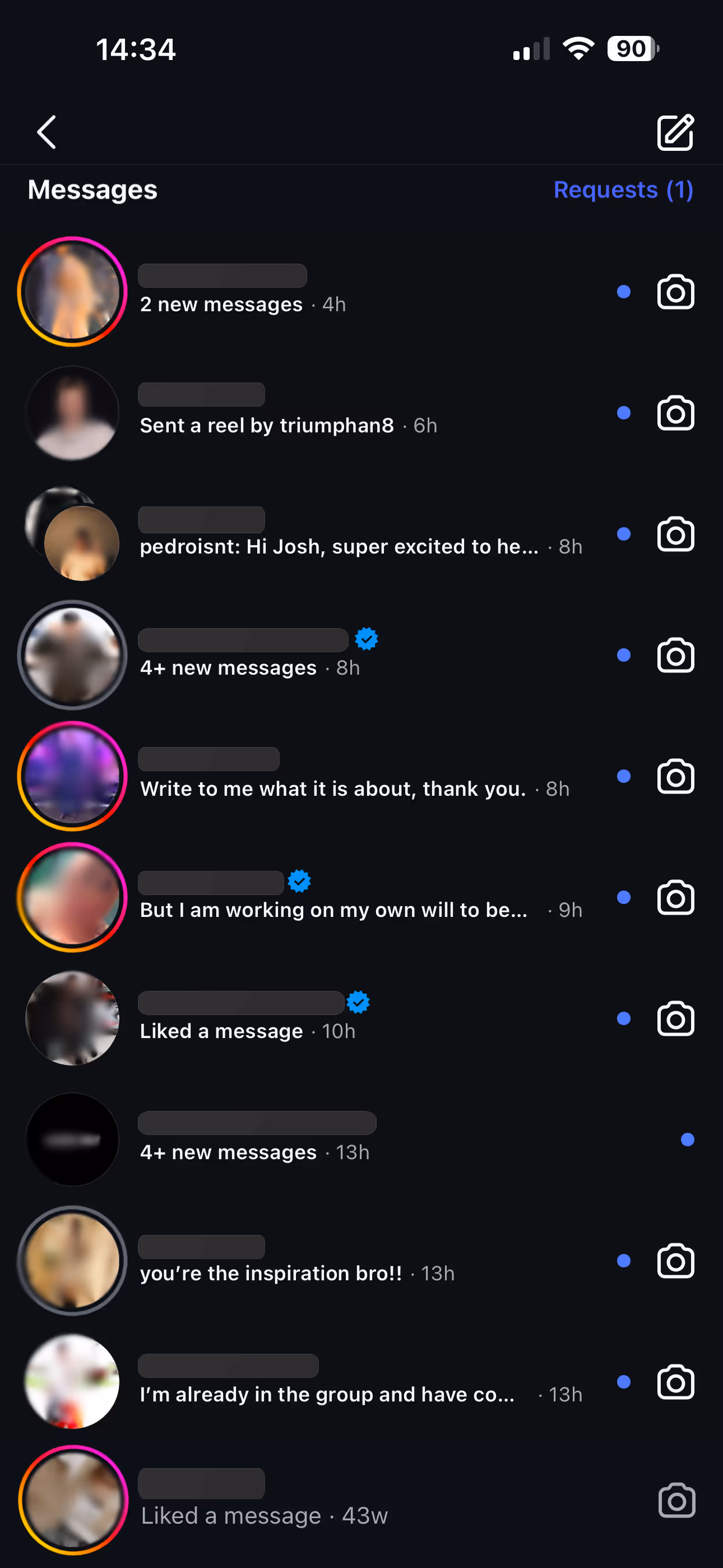Compose a new message
The width and height of the screenshot is (723, 1568).
click(675, 132)
